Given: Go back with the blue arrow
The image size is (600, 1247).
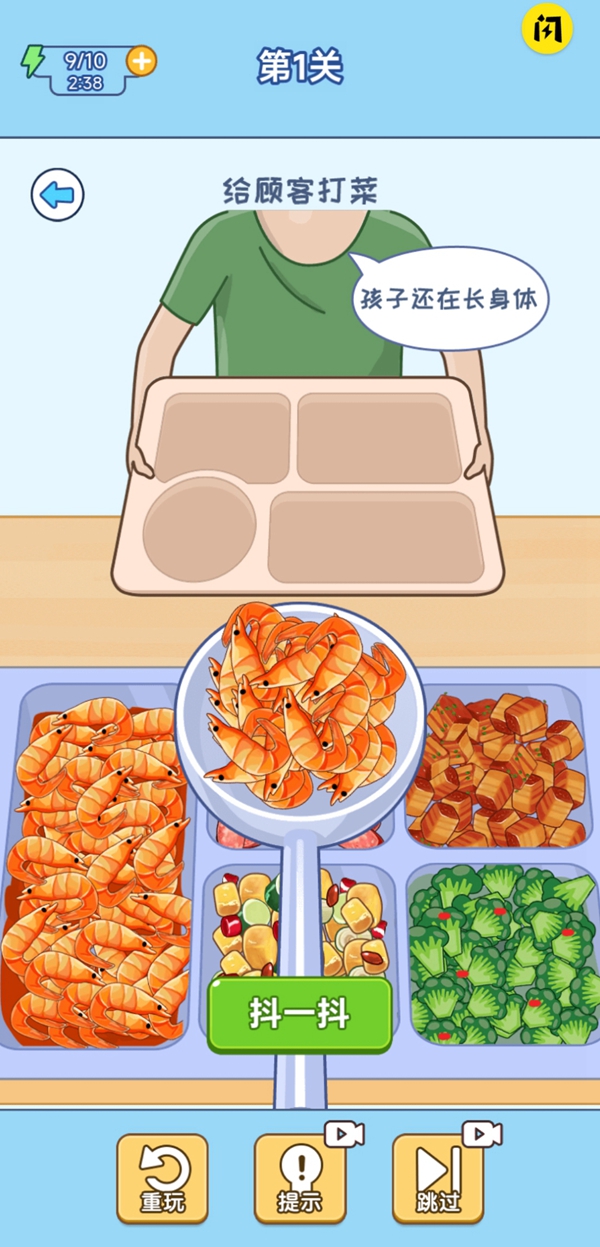Looking at the screenshot, I should point(57,195).
